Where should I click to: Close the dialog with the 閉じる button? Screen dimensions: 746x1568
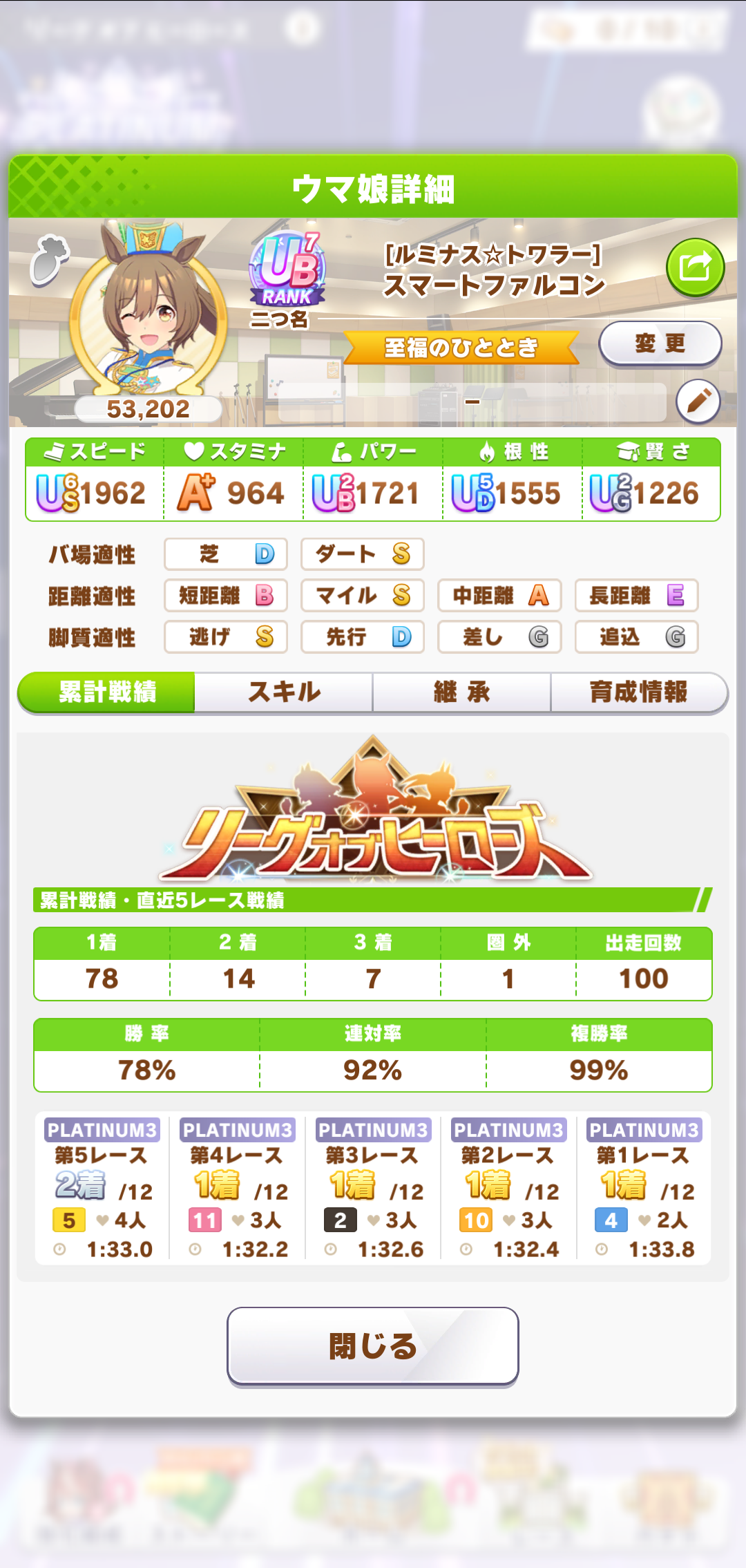(x=373, y=1345)
